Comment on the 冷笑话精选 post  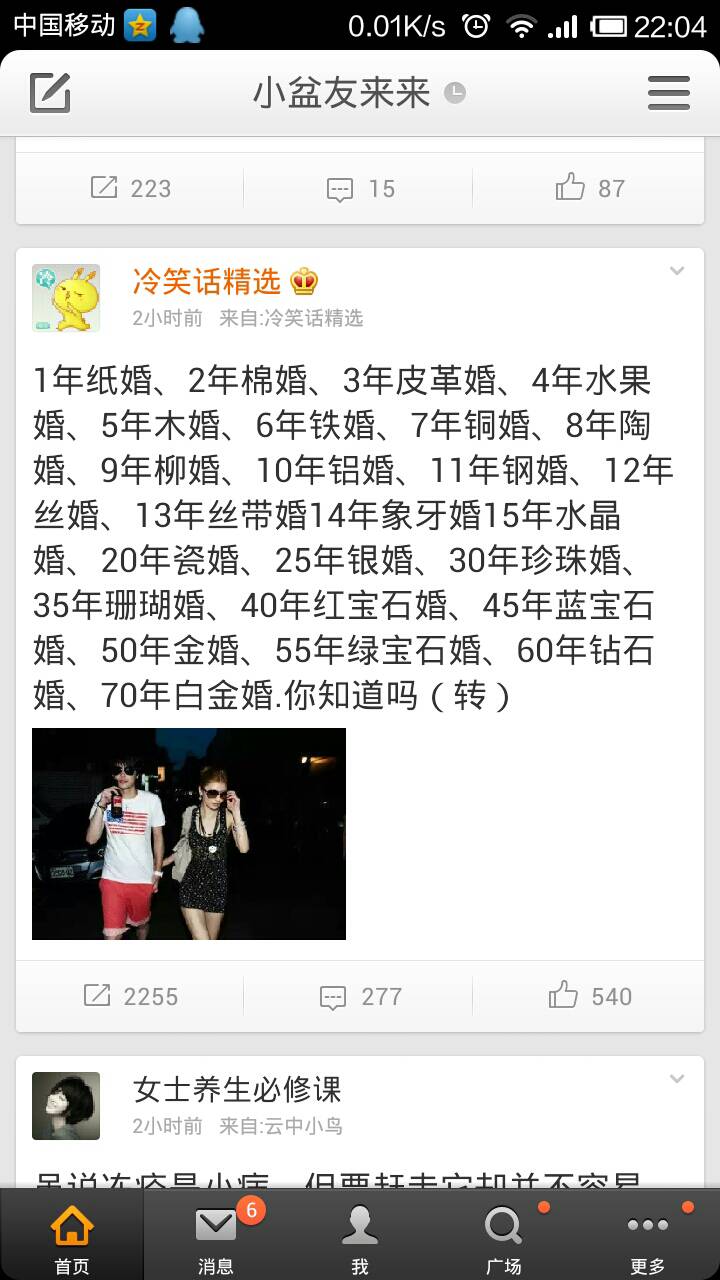pos(359,996)
